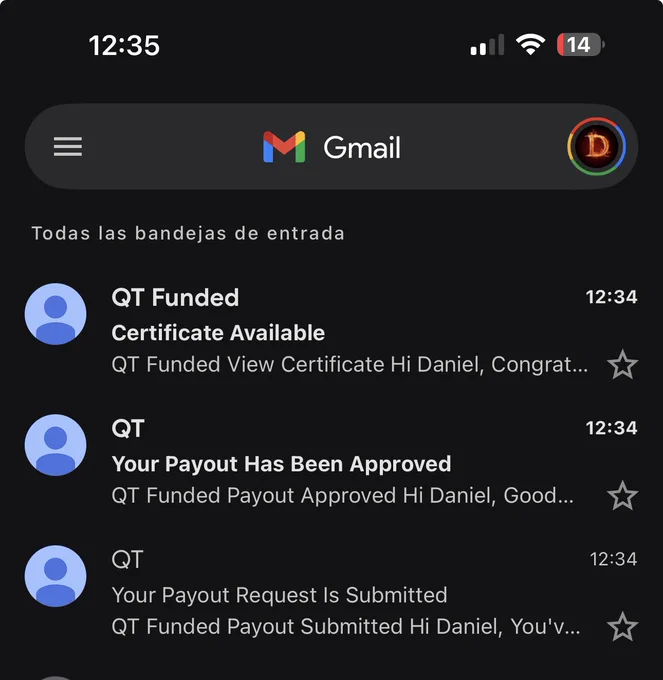Screen dimensions: 663x680
Task: Open Your Payout Has Been Approved email
Action: click(x=331, y=464)
